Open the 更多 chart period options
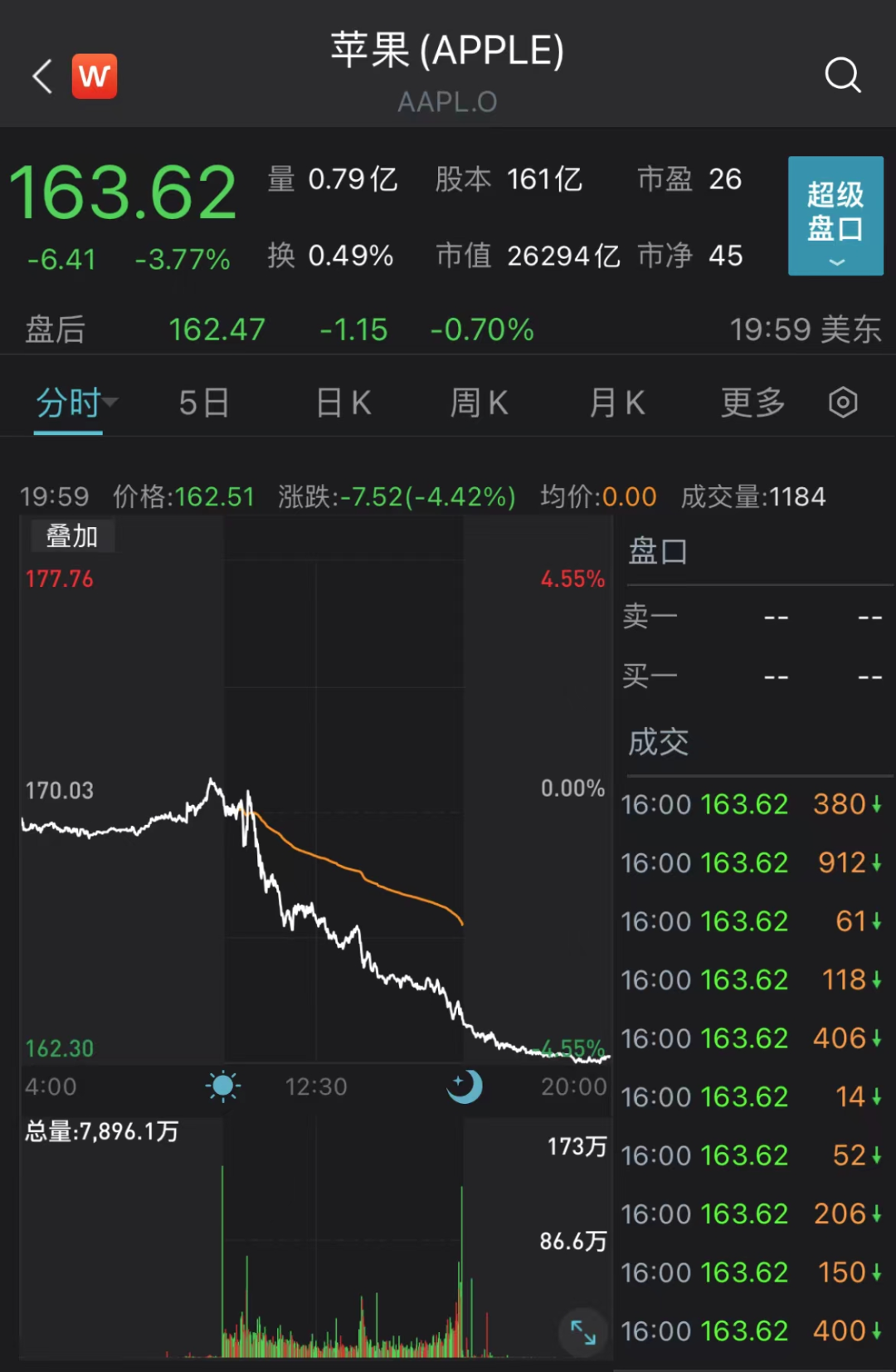The width and height of the screenshot is (896, 1372). [752, 403]
